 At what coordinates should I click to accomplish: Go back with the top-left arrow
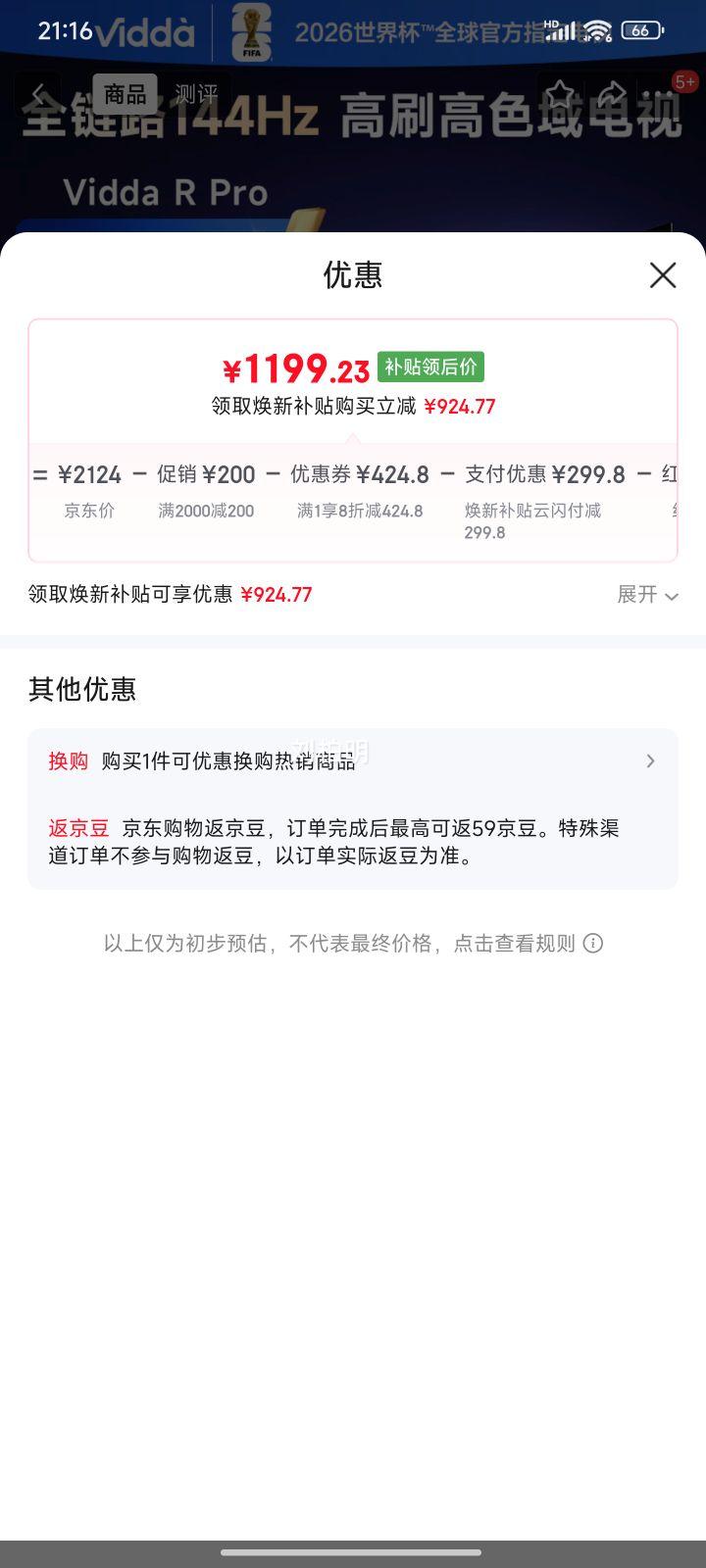(x=38, y=94)
